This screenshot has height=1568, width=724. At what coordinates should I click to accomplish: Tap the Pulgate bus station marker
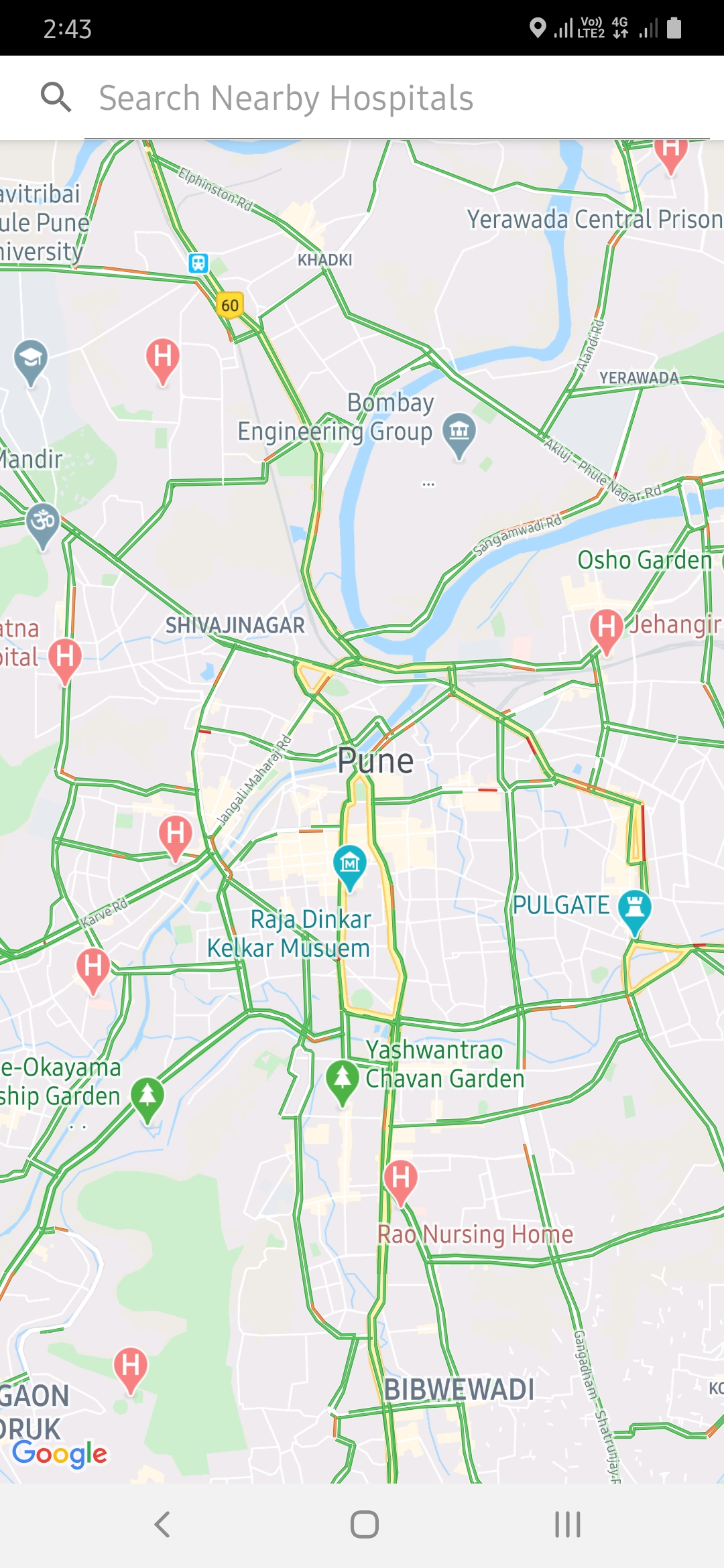635,909
